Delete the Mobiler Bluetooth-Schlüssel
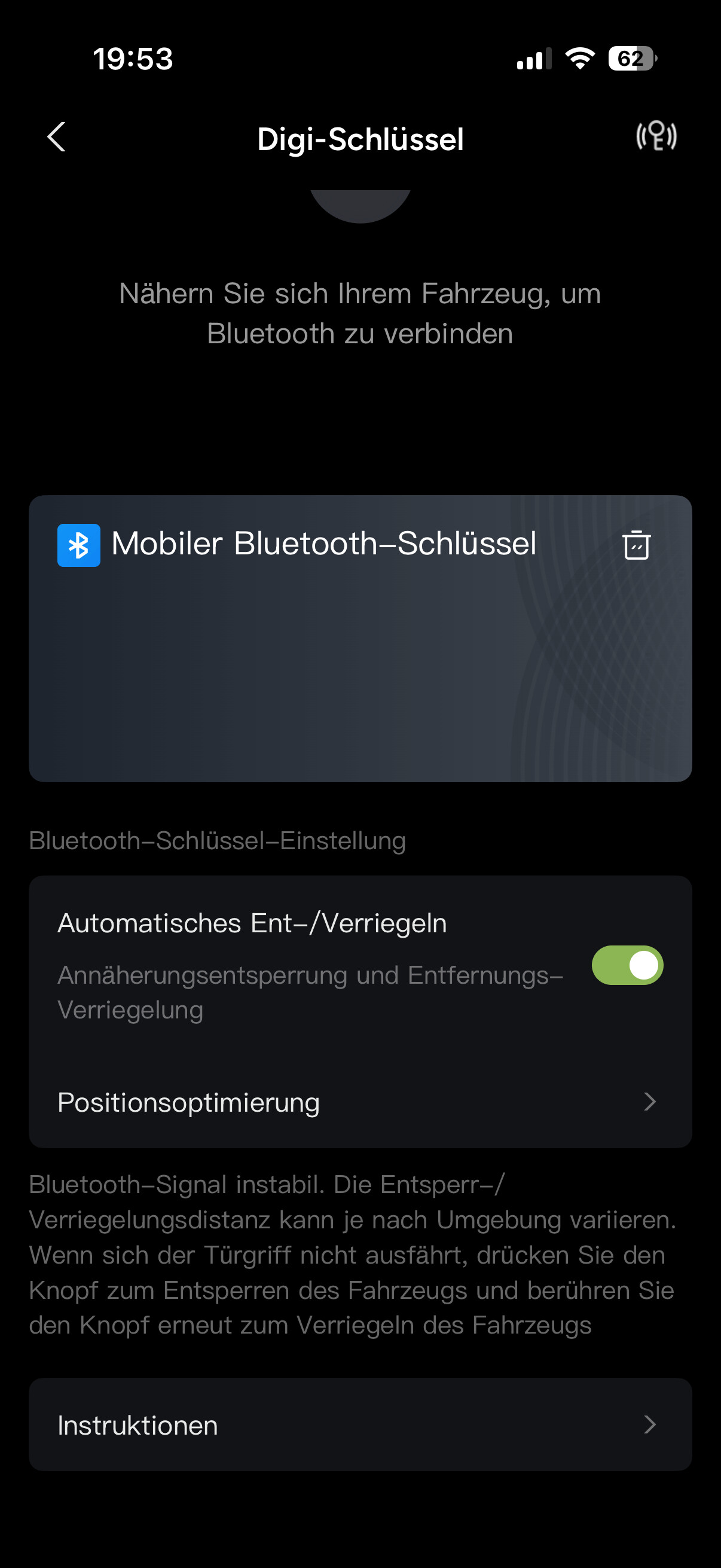 [636, 545]
